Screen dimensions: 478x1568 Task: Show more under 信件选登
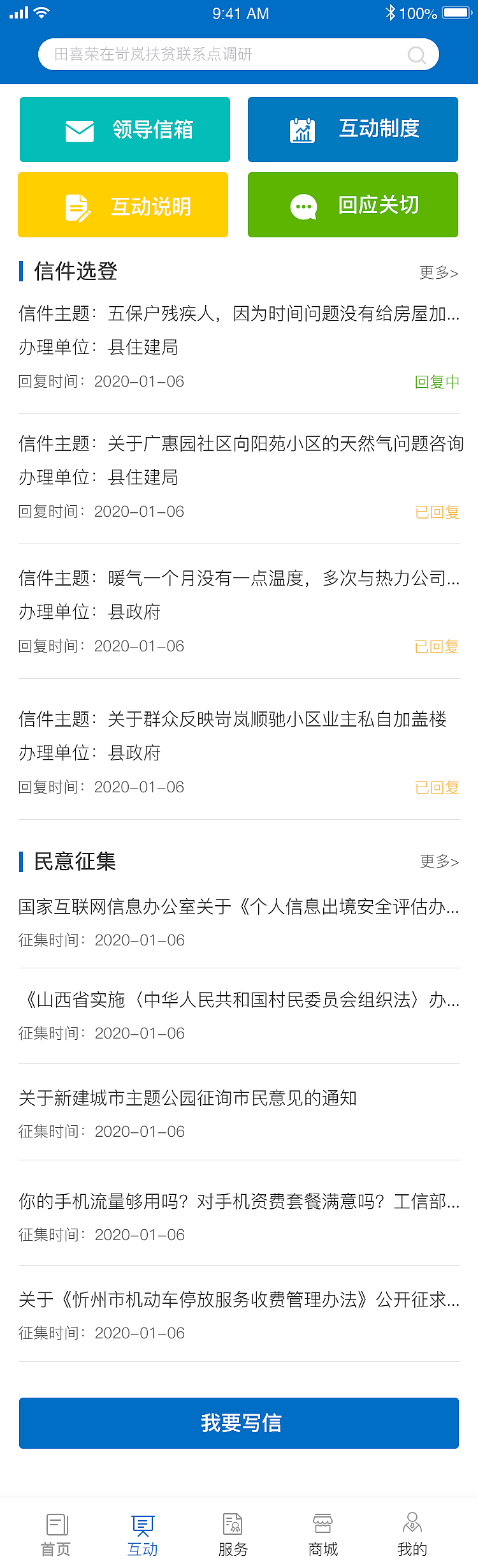438,273
